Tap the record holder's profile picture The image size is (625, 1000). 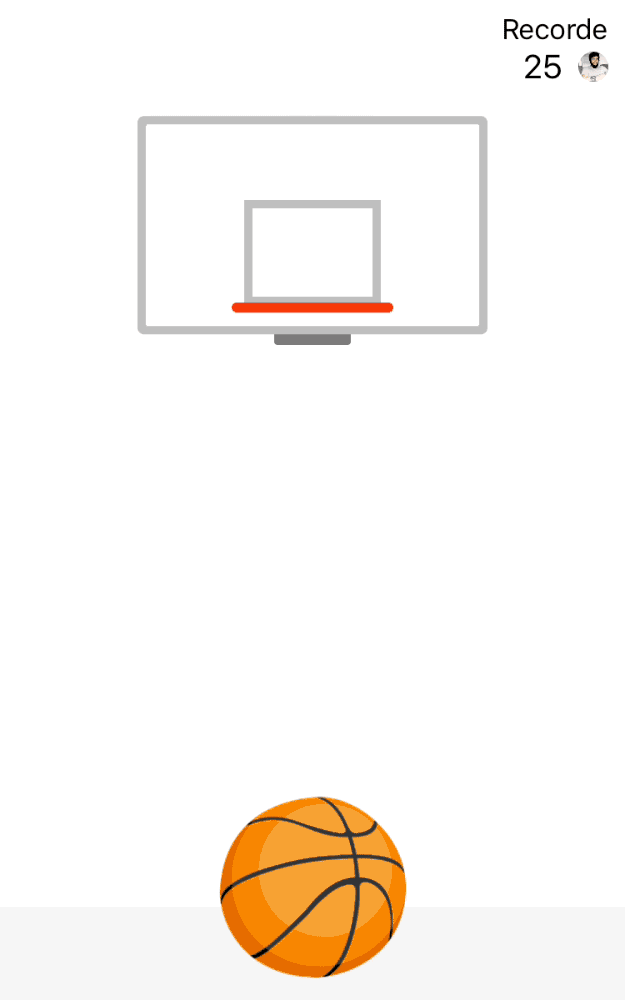coord(593,67)
